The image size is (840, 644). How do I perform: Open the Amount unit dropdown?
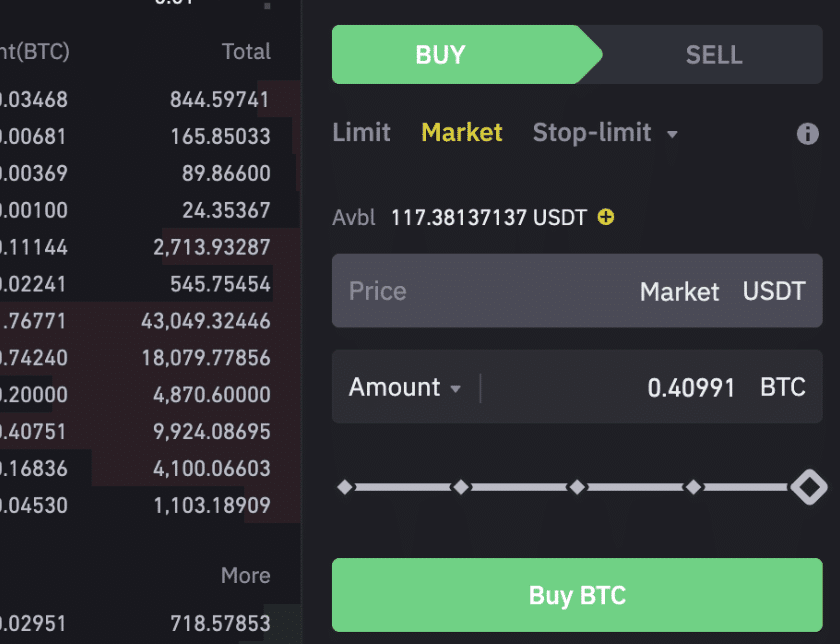pyautogui.click(x=404, y=387)
